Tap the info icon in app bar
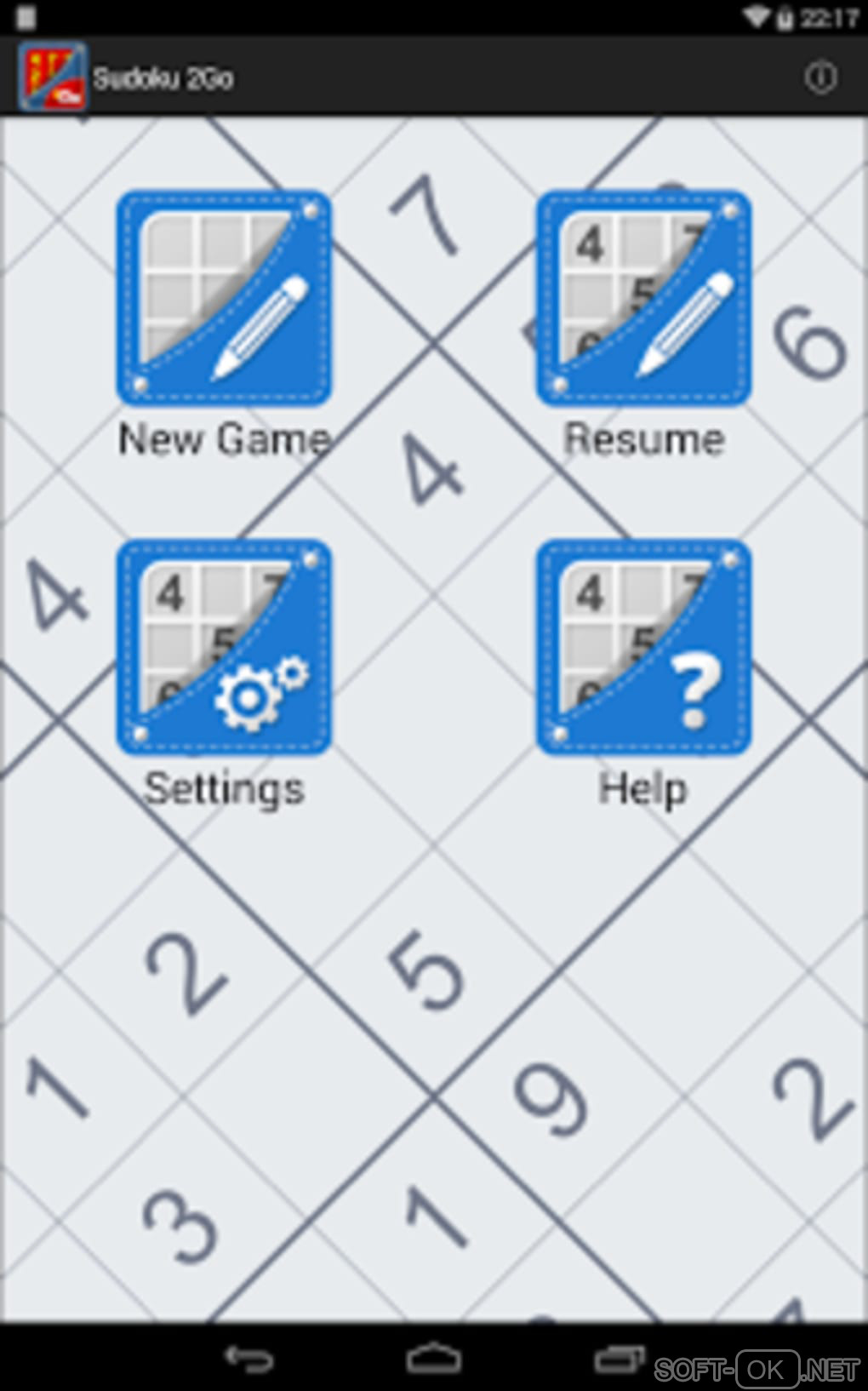Screen dimensions: 868x1391 [820, 77]
